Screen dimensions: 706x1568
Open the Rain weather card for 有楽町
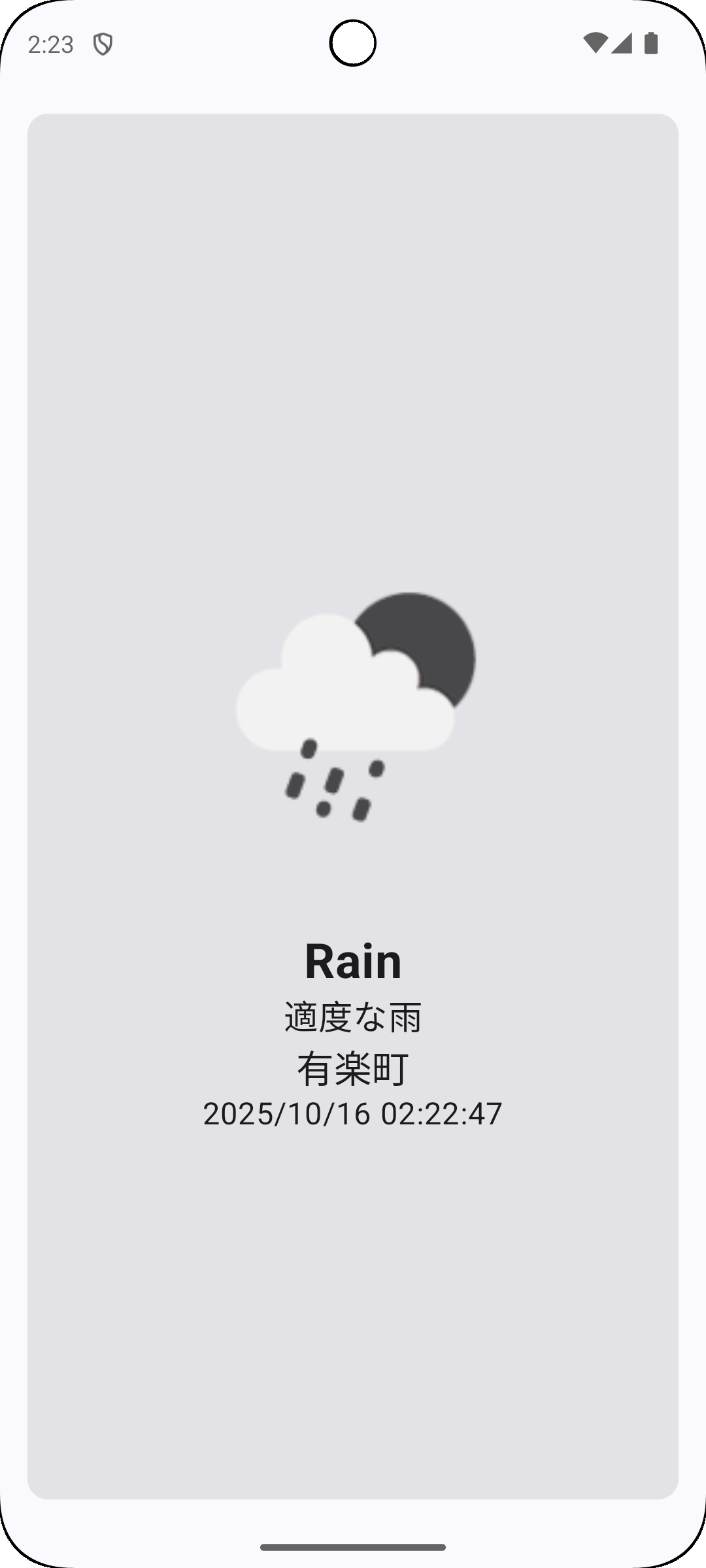point(353,806)
